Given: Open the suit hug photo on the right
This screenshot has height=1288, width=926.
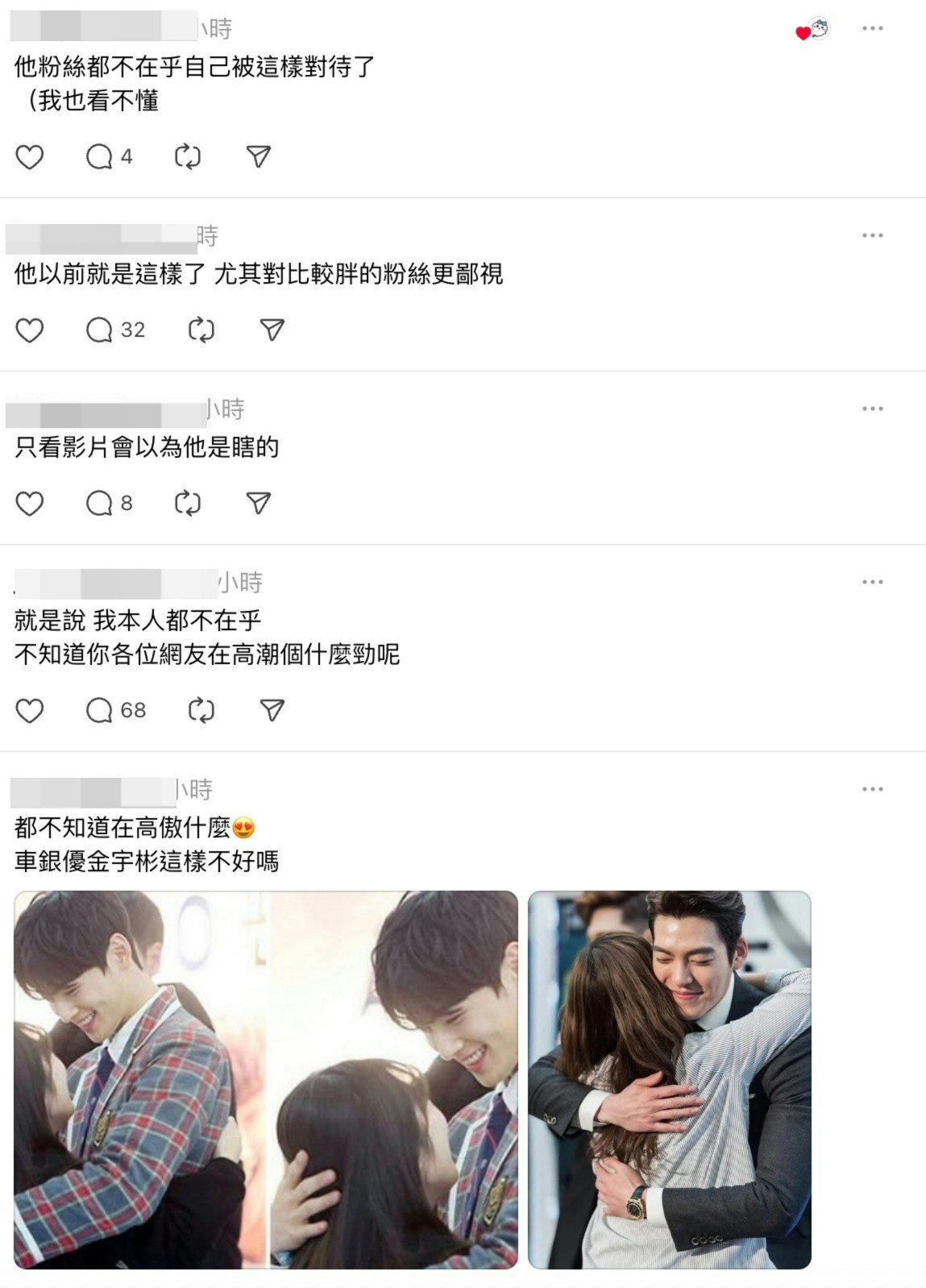Looking at the screenshot, I should pyautogui.click(x=669, y=1079).
